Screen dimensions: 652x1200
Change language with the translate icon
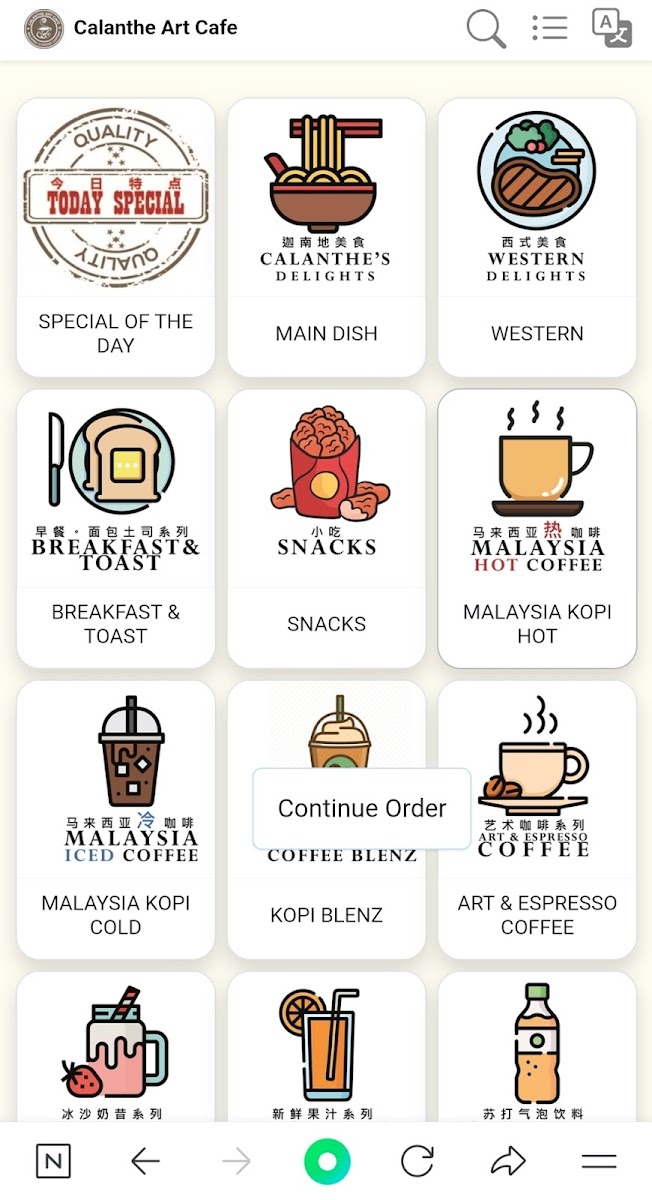click(611, 28)
